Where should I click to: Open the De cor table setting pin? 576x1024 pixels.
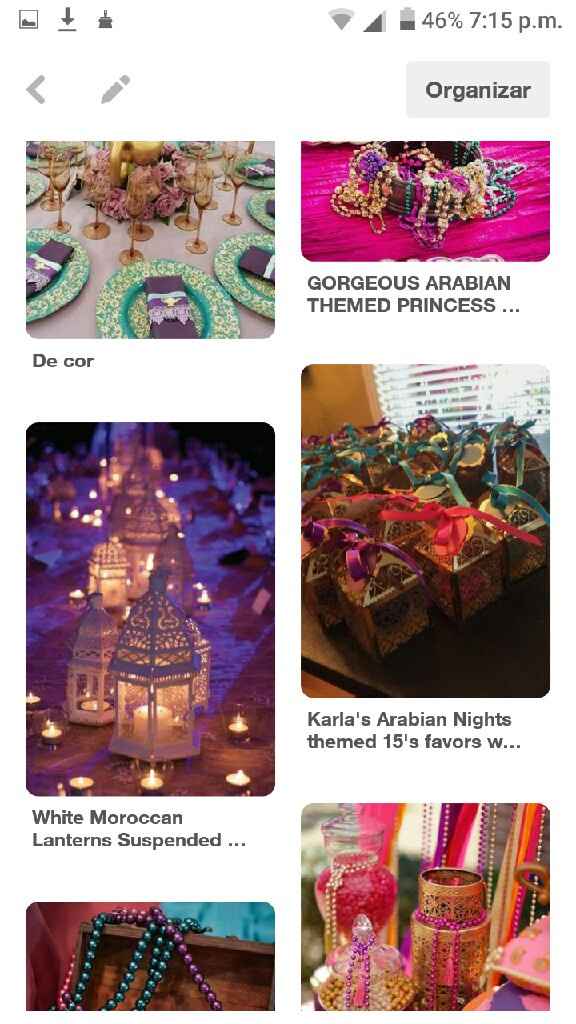pyautogui.click(x=150, y=240)
